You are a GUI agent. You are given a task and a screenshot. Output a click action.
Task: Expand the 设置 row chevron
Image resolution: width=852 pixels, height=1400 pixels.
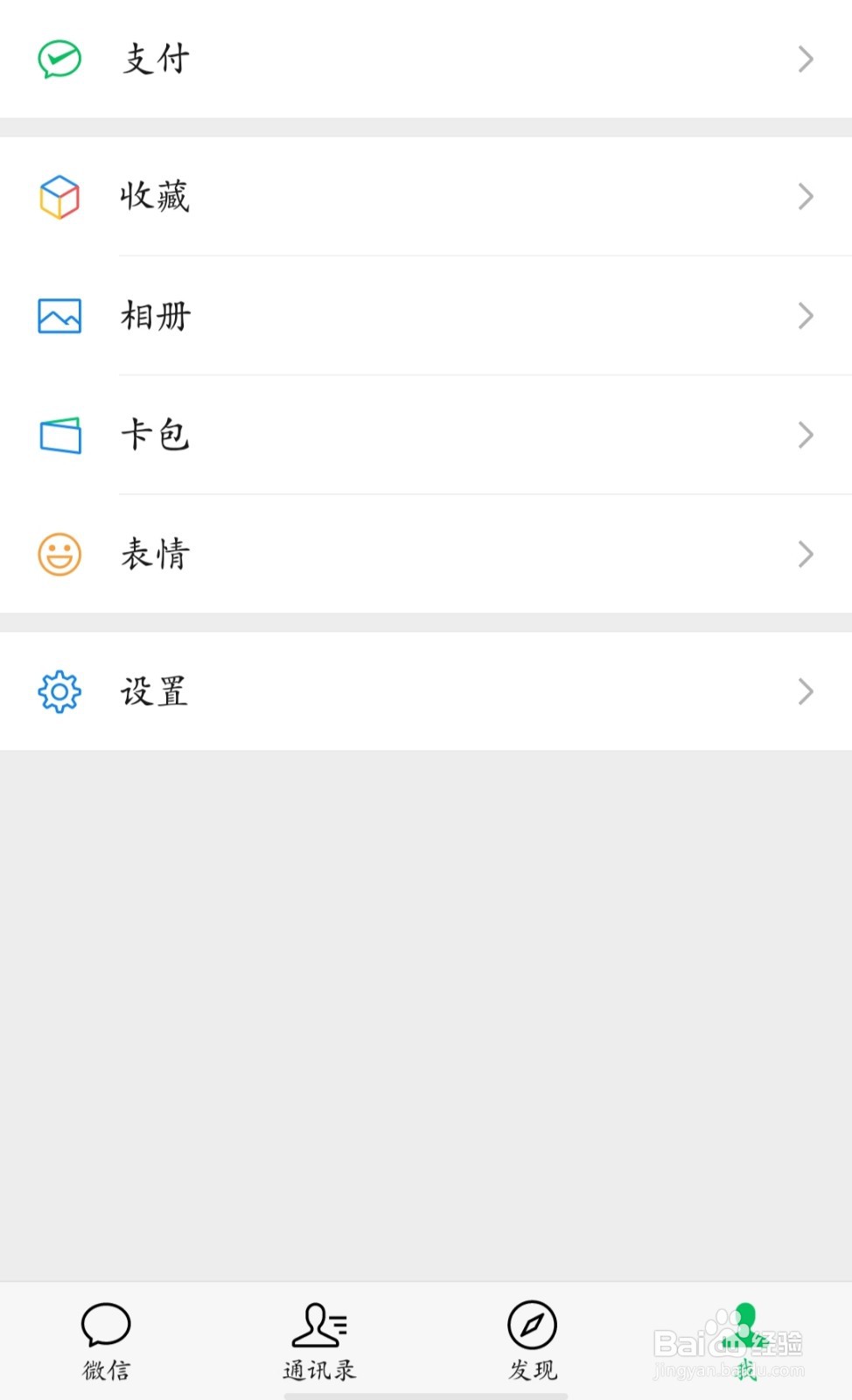[x=805, y=691]
